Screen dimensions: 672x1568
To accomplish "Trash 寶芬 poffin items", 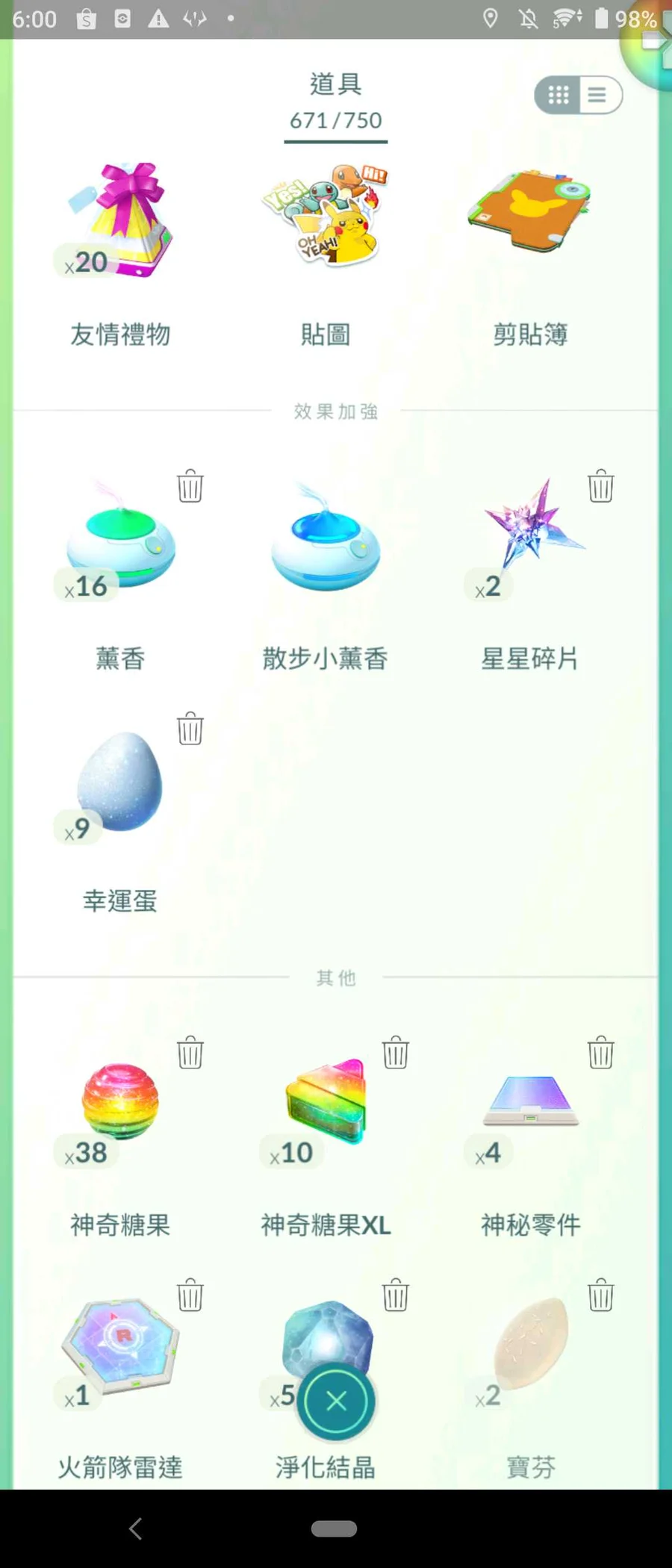I will pyautogui.click(x=601, y=1295).
